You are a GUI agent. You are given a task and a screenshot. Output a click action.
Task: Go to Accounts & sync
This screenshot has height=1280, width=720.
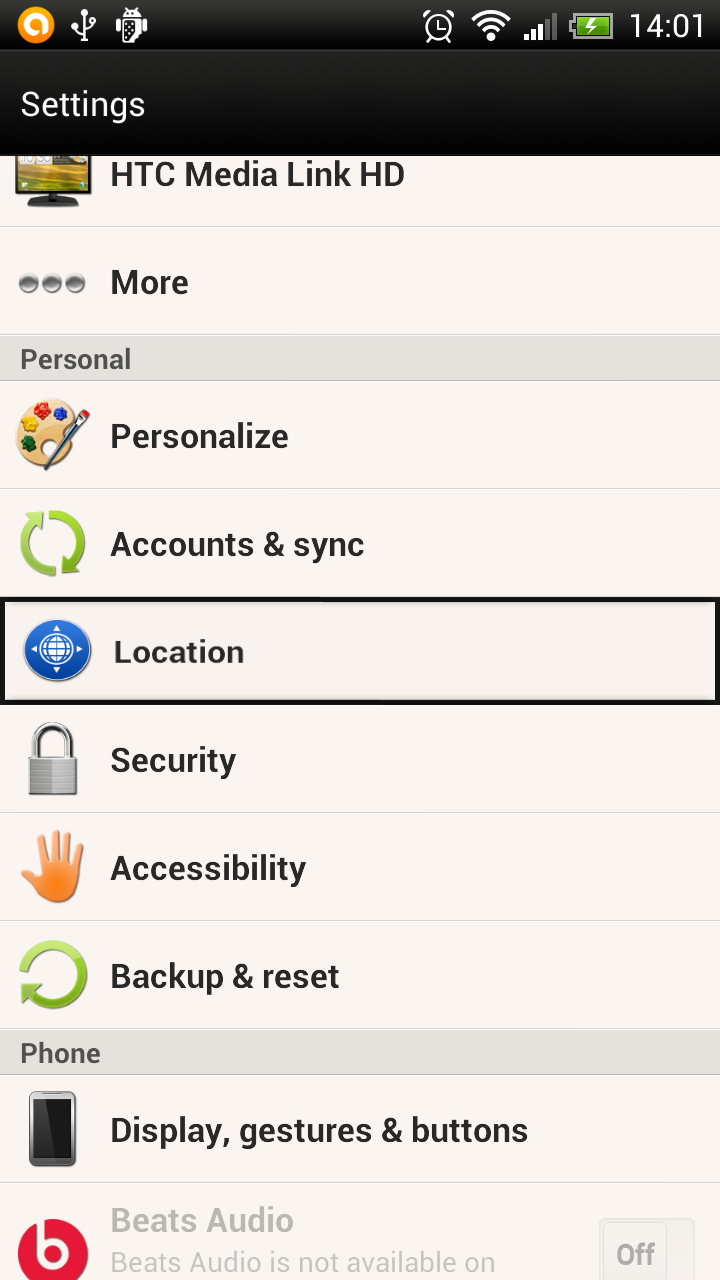click(360, 543)
